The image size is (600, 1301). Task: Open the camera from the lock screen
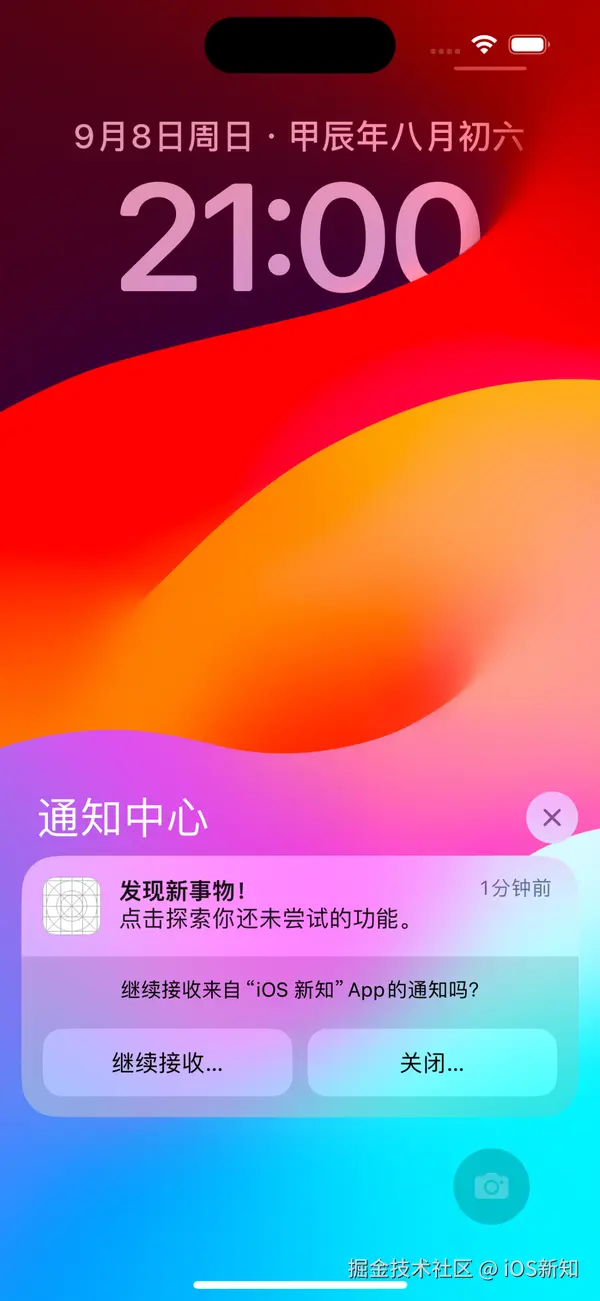(491, 1186)
